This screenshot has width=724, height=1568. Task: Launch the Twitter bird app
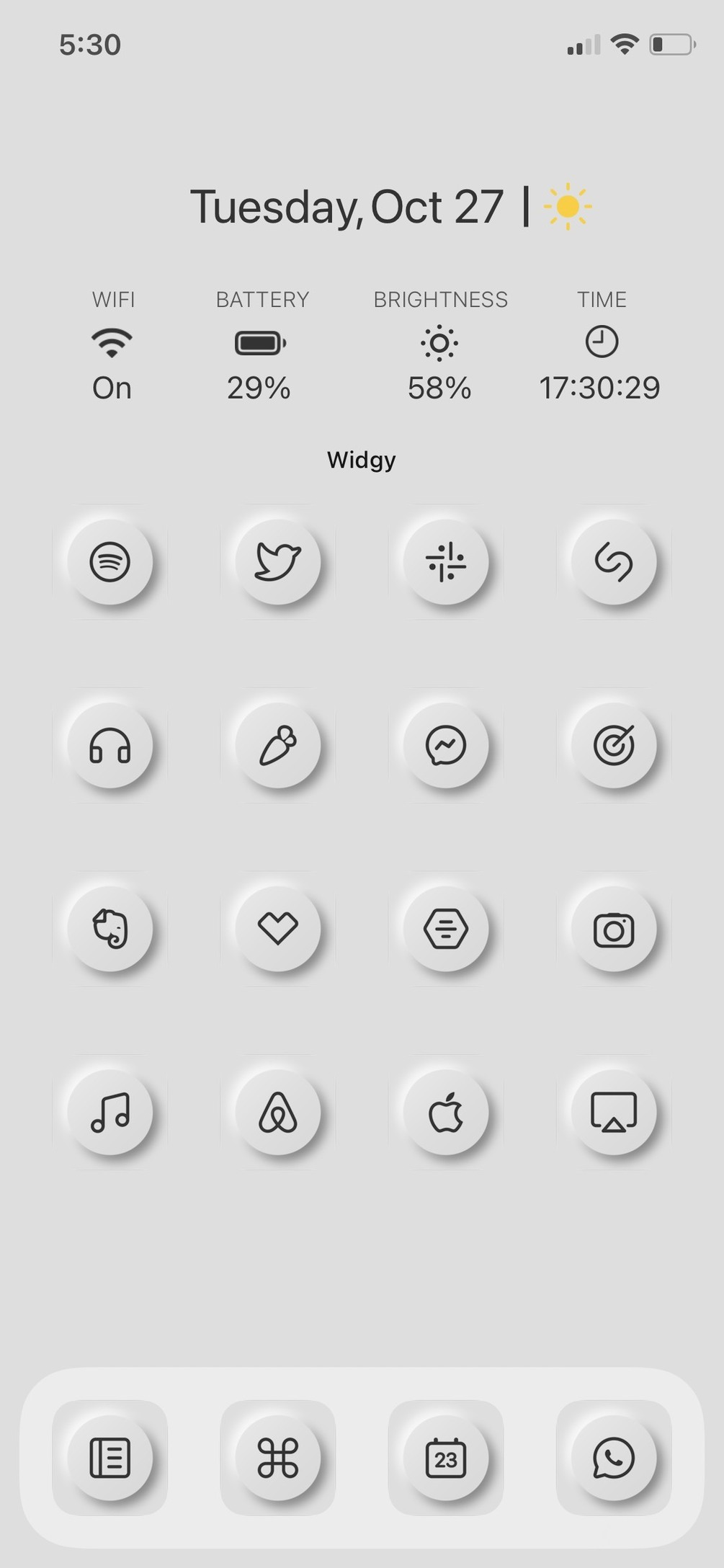click(x=277, y=561)
